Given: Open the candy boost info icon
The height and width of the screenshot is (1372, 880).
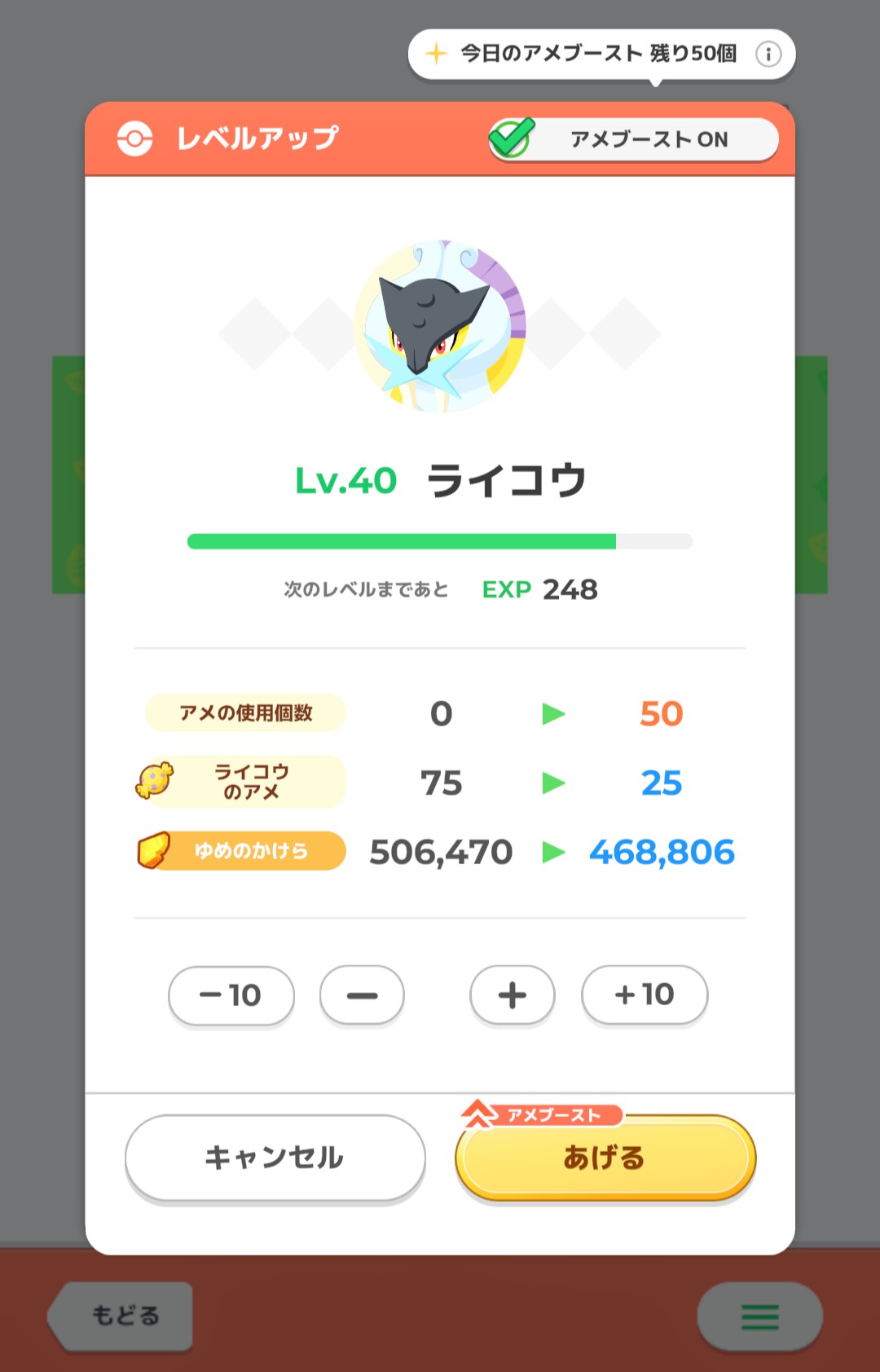Looking at the screenshot, I should point(768,54).
